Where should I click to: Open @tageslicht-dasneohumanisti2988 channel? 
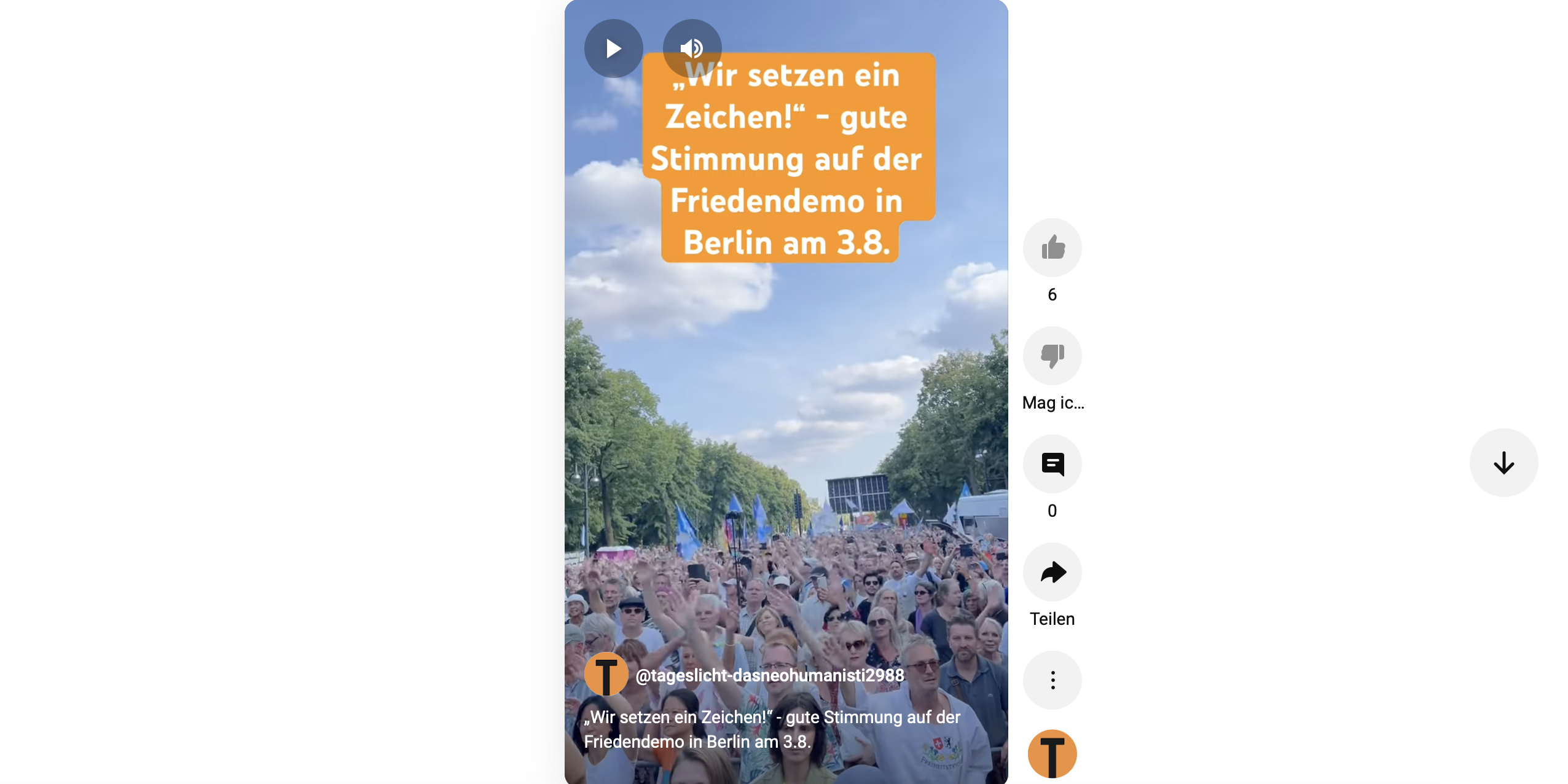click(769, 675)
